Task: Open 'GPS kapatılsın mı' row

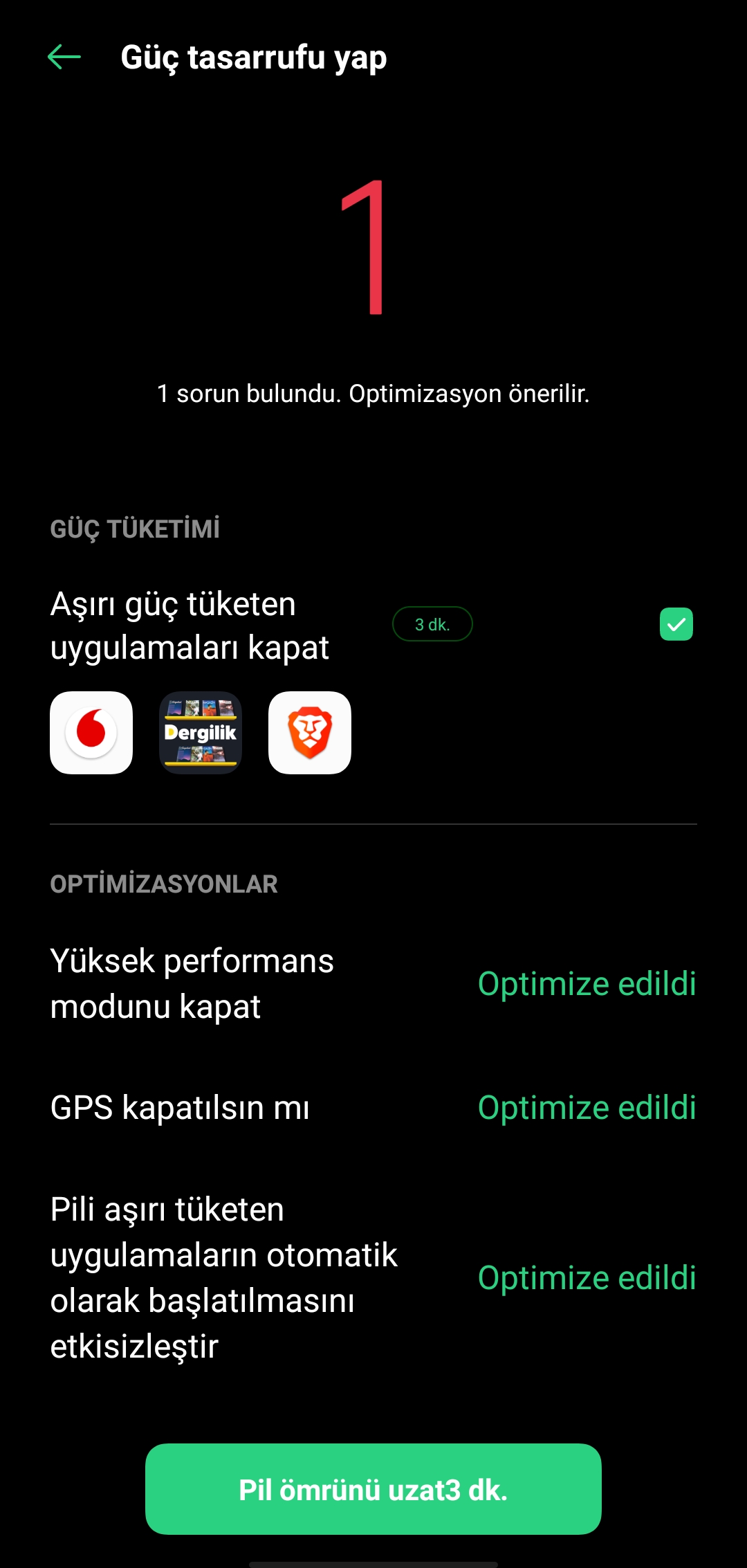Action: tap(373, 1107)
